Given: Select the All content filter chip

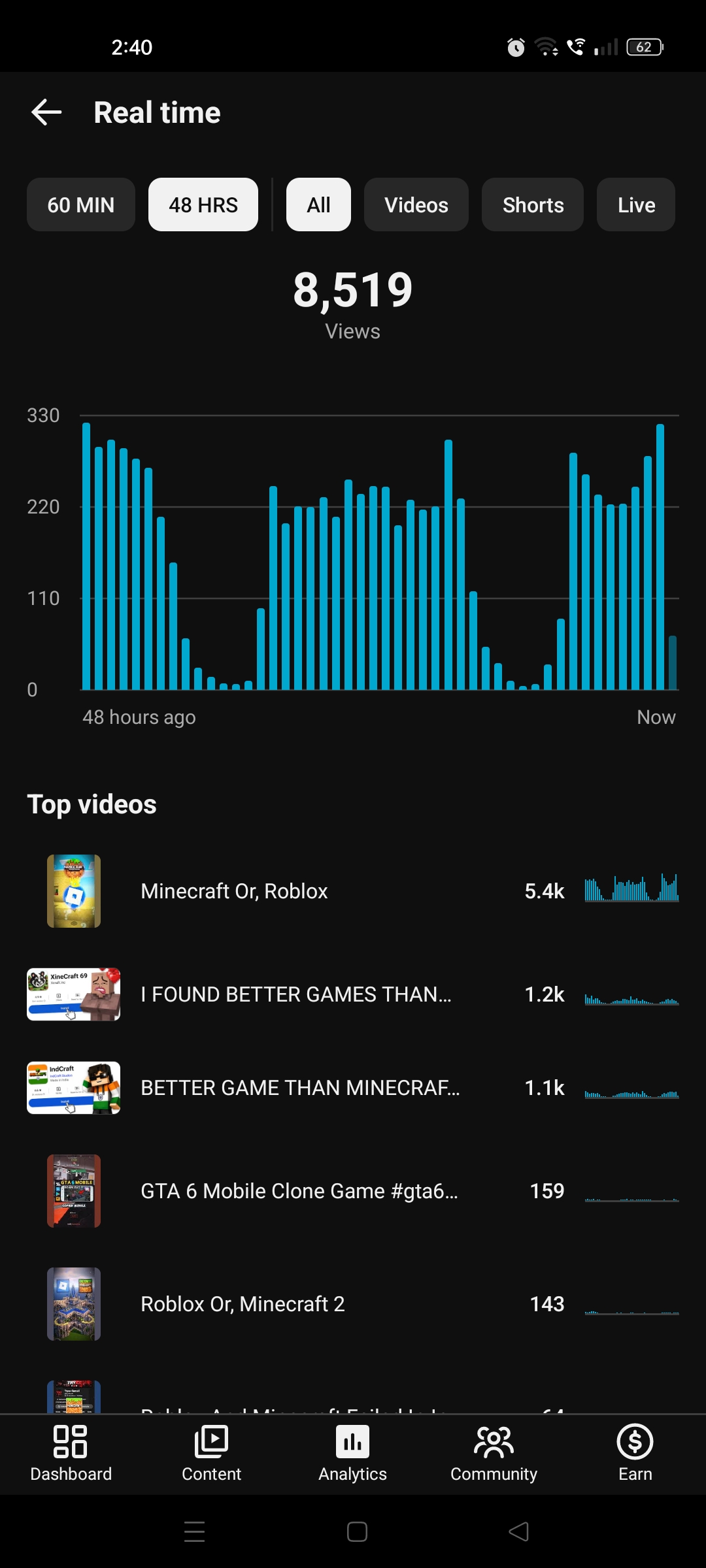Looking at the screenshot, I should pyautogui.click(x=318, y=204).
